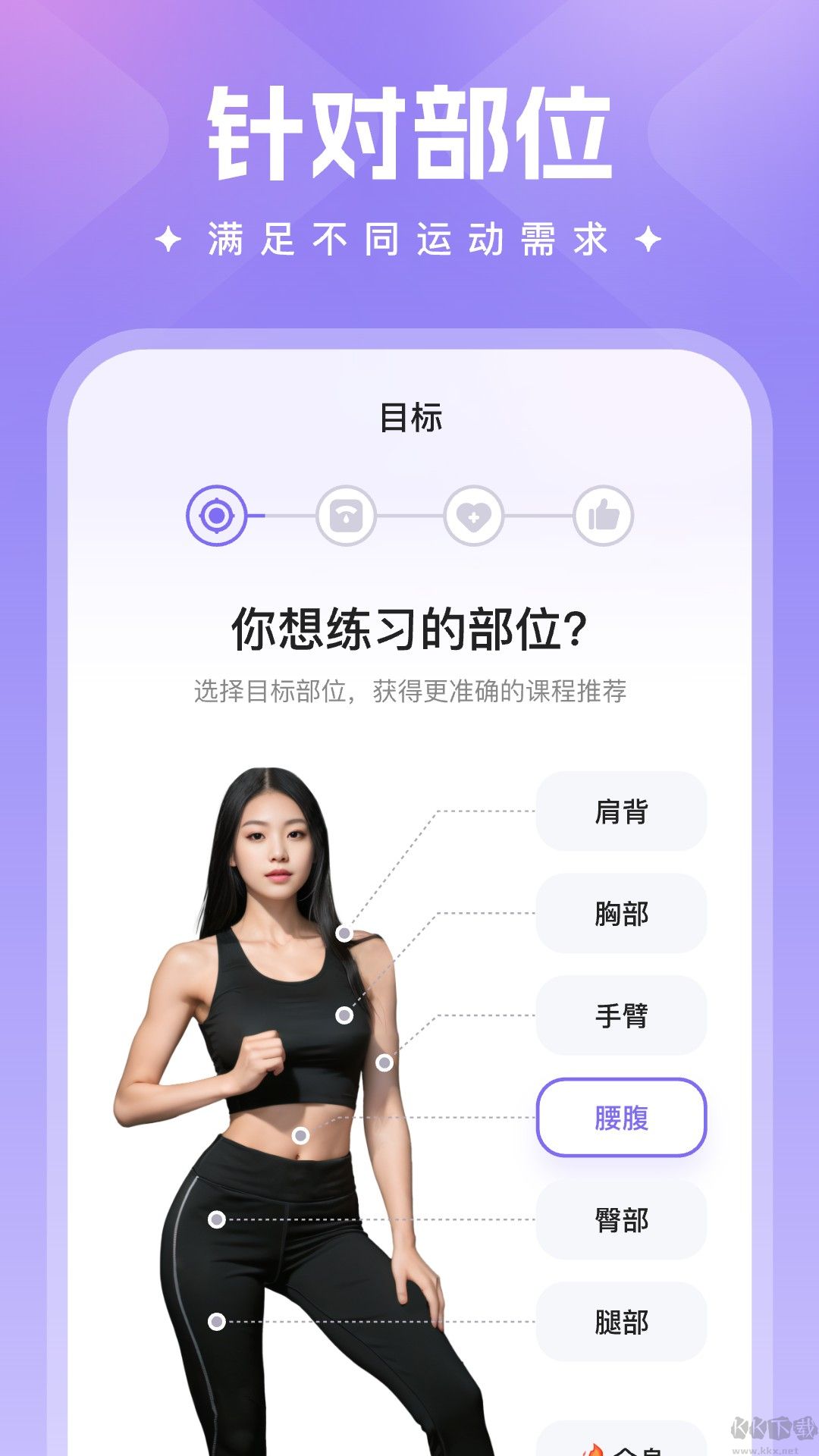
Task: Tap the waist marker dot on the model
Action: coord(302,1135)
